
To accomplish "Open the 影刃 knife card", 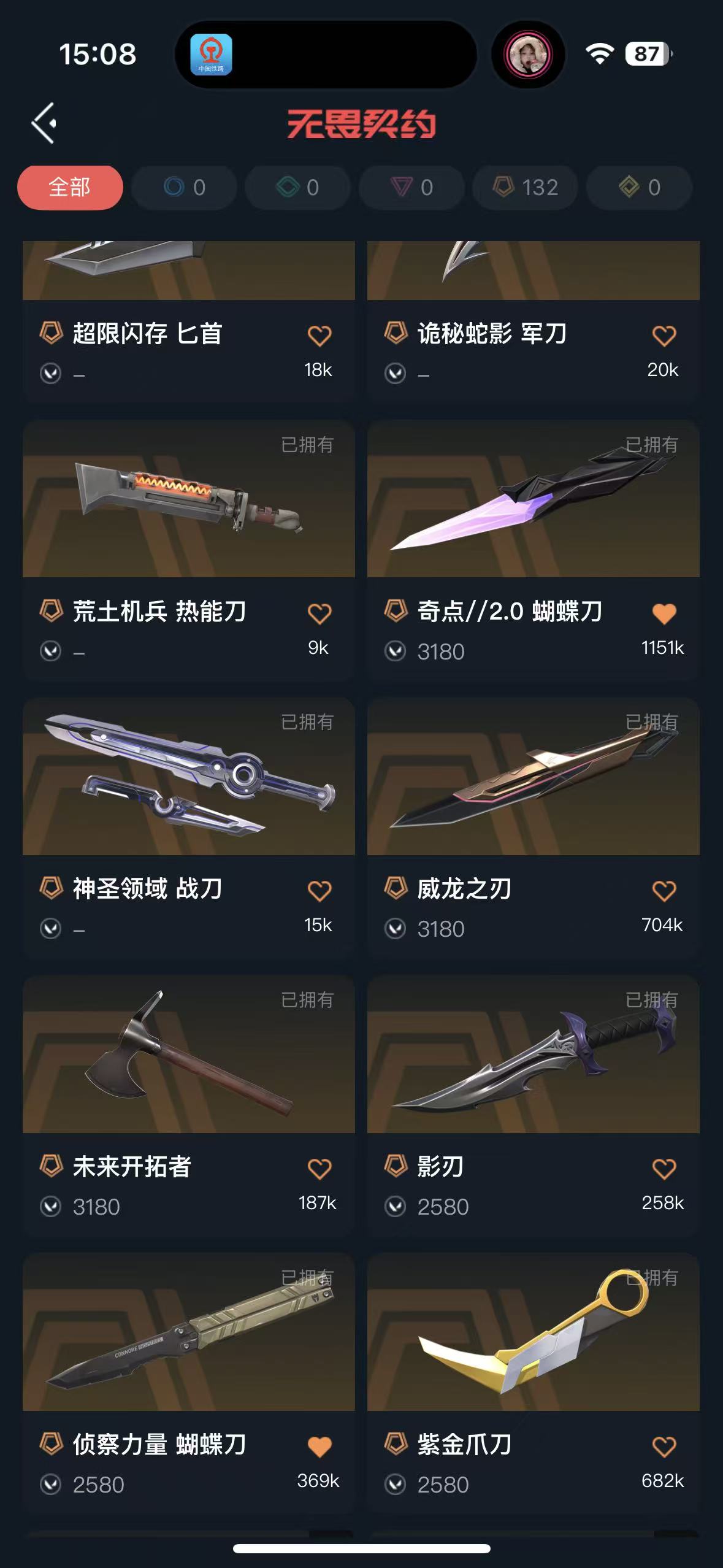I will (x=533, y=1055).
